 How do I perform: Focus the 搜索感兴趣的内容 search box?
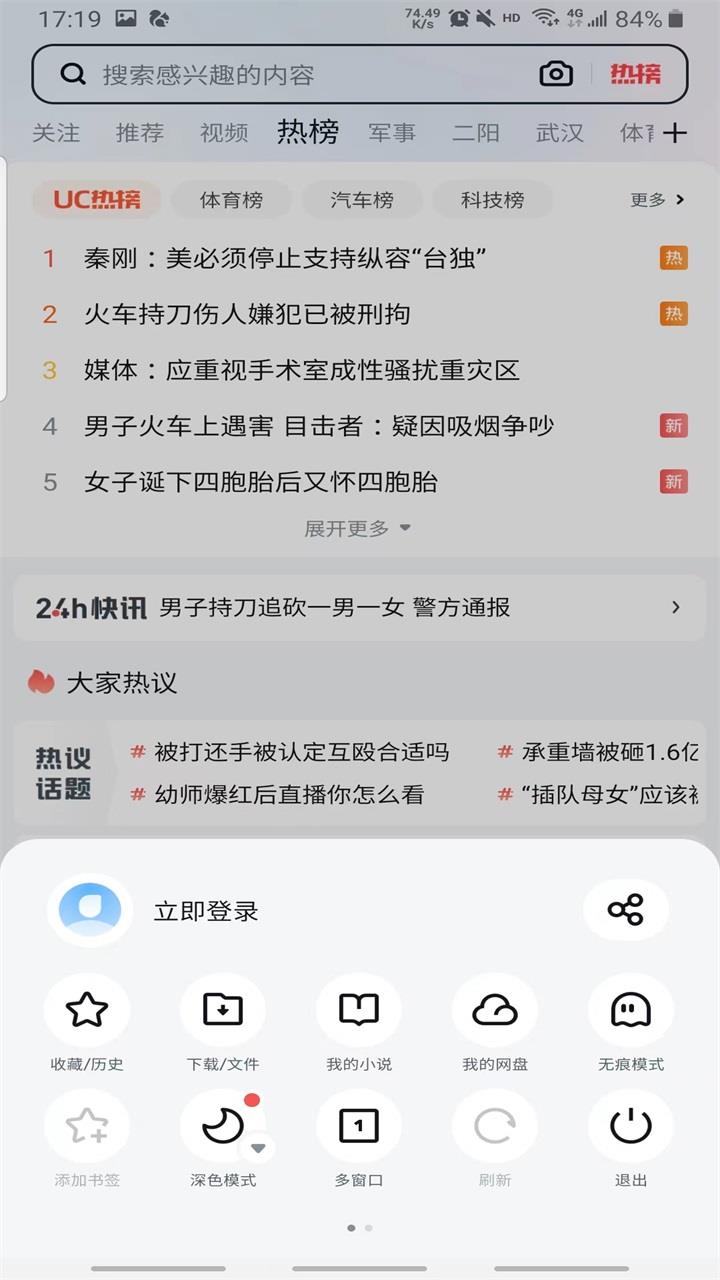300,74
